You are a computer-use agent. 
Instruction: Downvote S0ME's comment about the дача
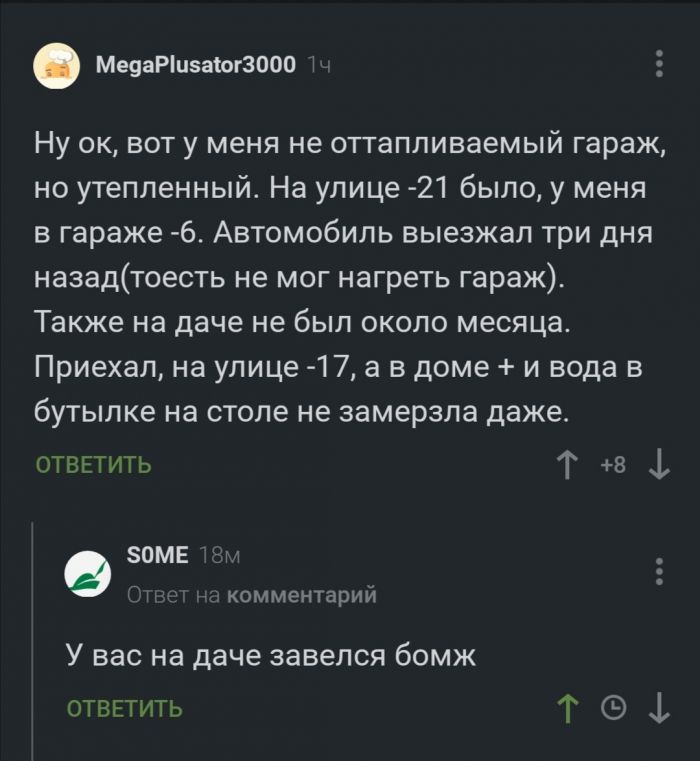point(658,709)
